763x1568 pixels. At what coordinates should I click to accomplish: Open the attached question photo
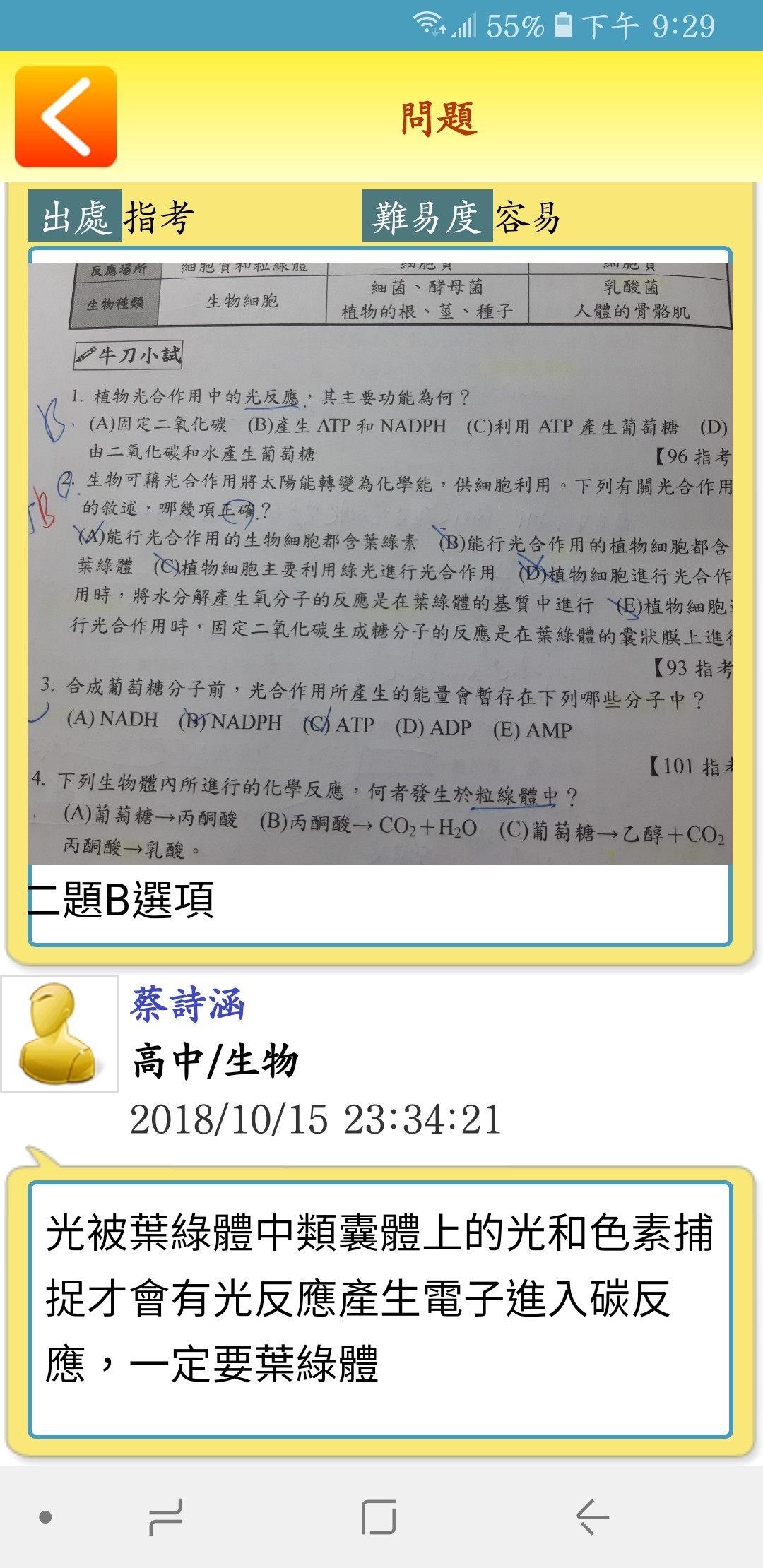(x=380, y=562)
